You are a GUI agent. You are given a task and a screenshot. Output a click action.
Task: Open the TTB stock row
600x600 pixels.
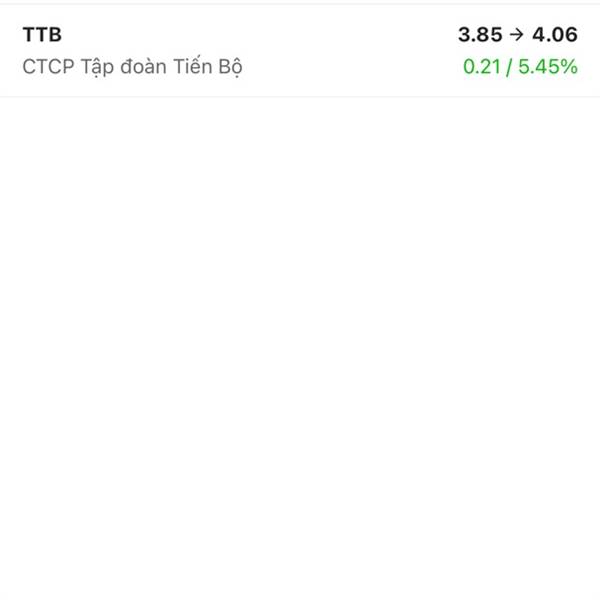click(x=300, y=50)
